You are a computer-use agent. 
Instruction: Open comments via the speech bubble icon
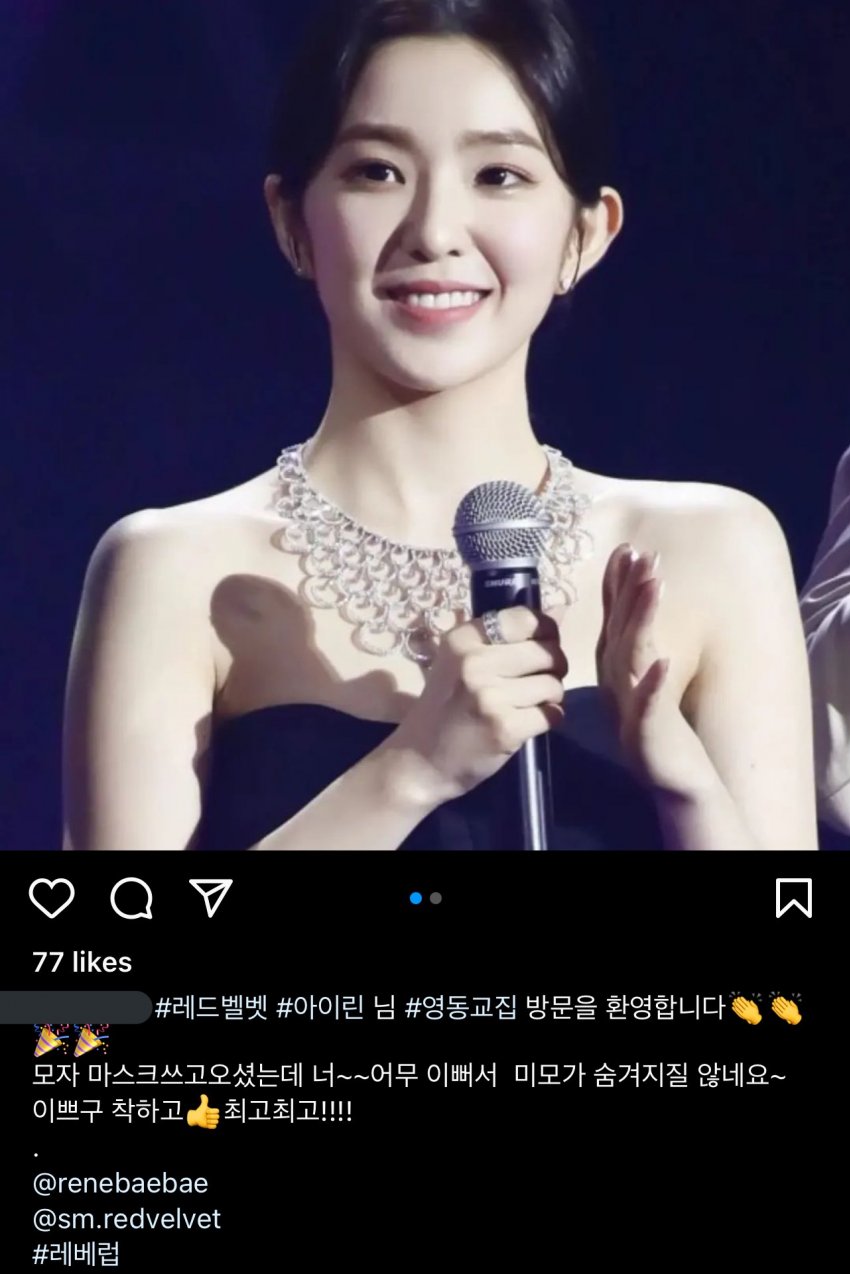coord(131,898)
